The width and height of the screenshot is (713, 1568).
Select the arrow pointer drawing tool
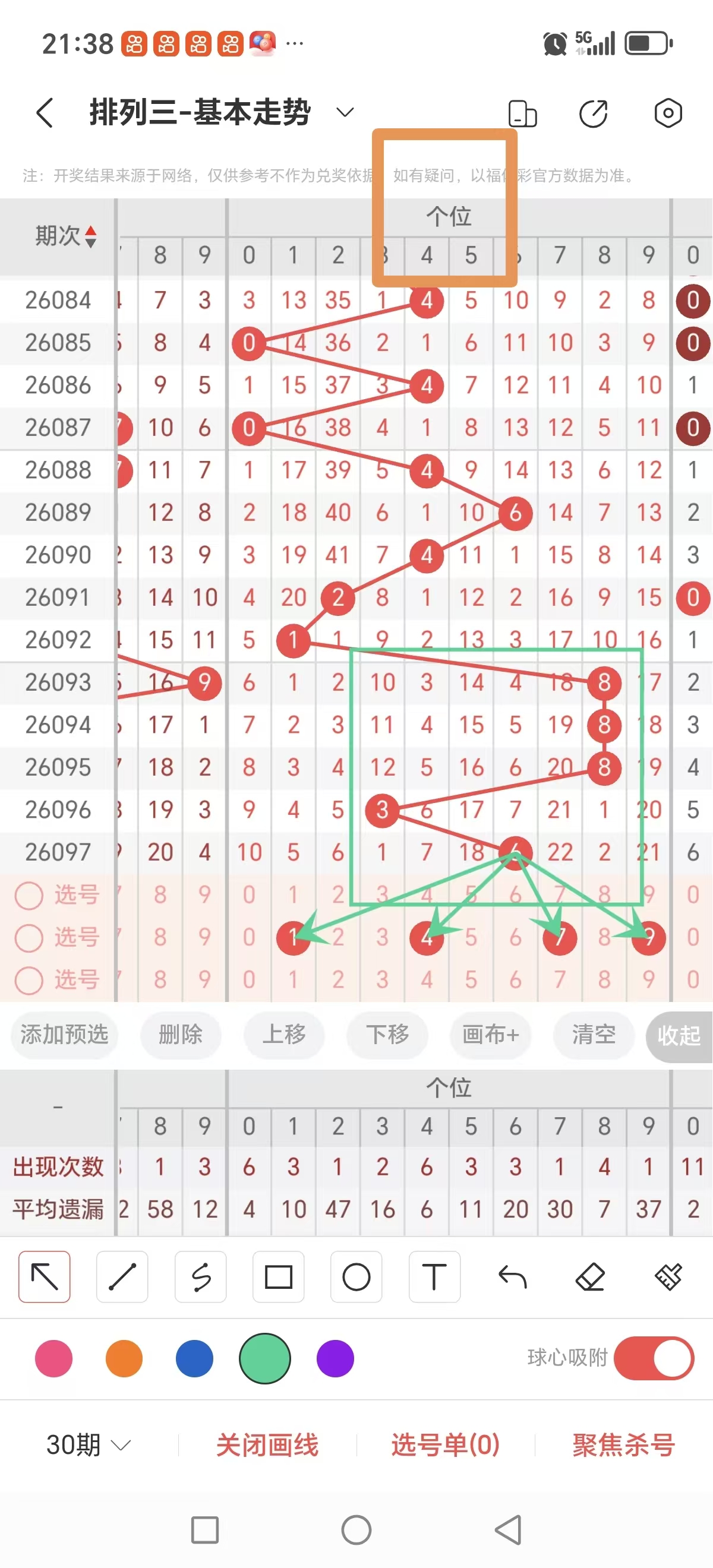[45, 1276]
